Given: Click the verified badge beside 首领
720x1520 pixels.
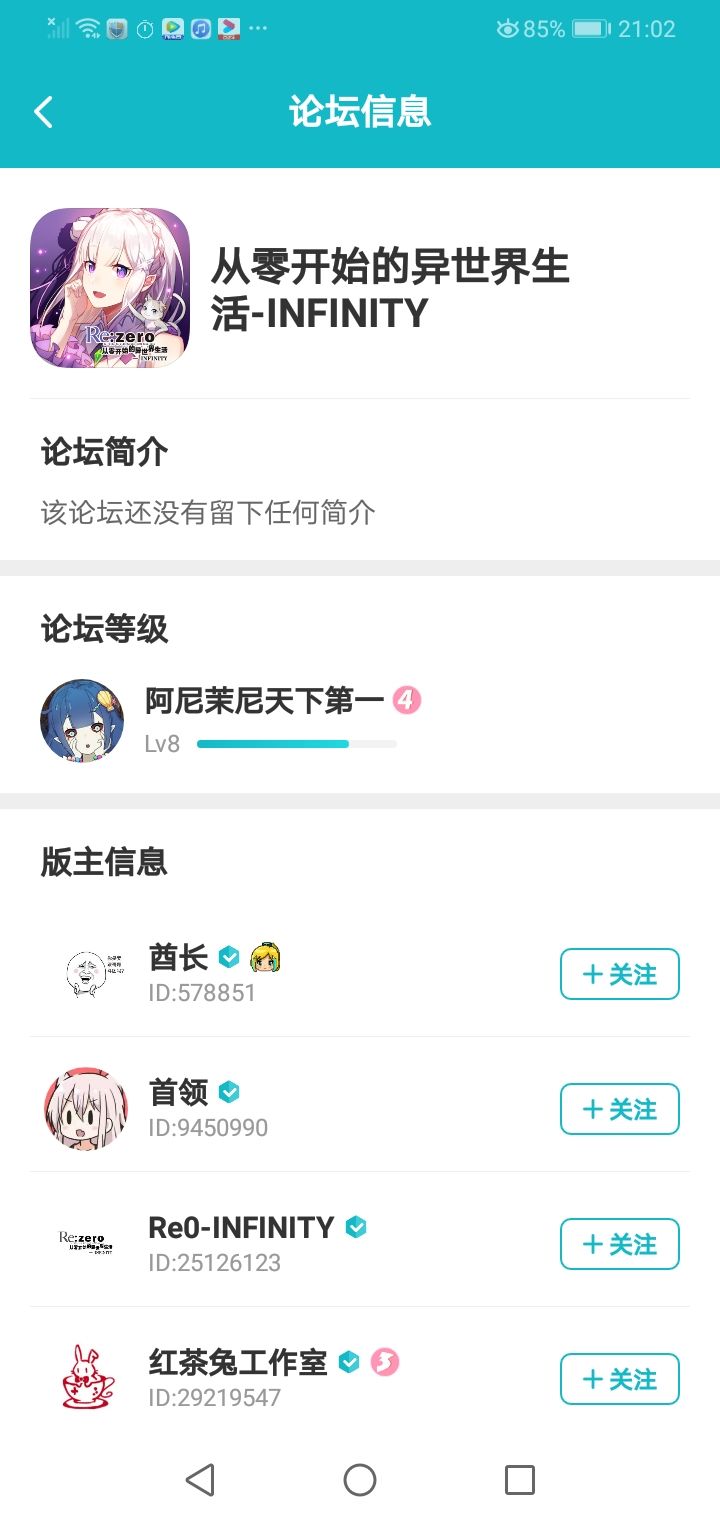Looking at the screenshot, I should tap(230, 1091).
